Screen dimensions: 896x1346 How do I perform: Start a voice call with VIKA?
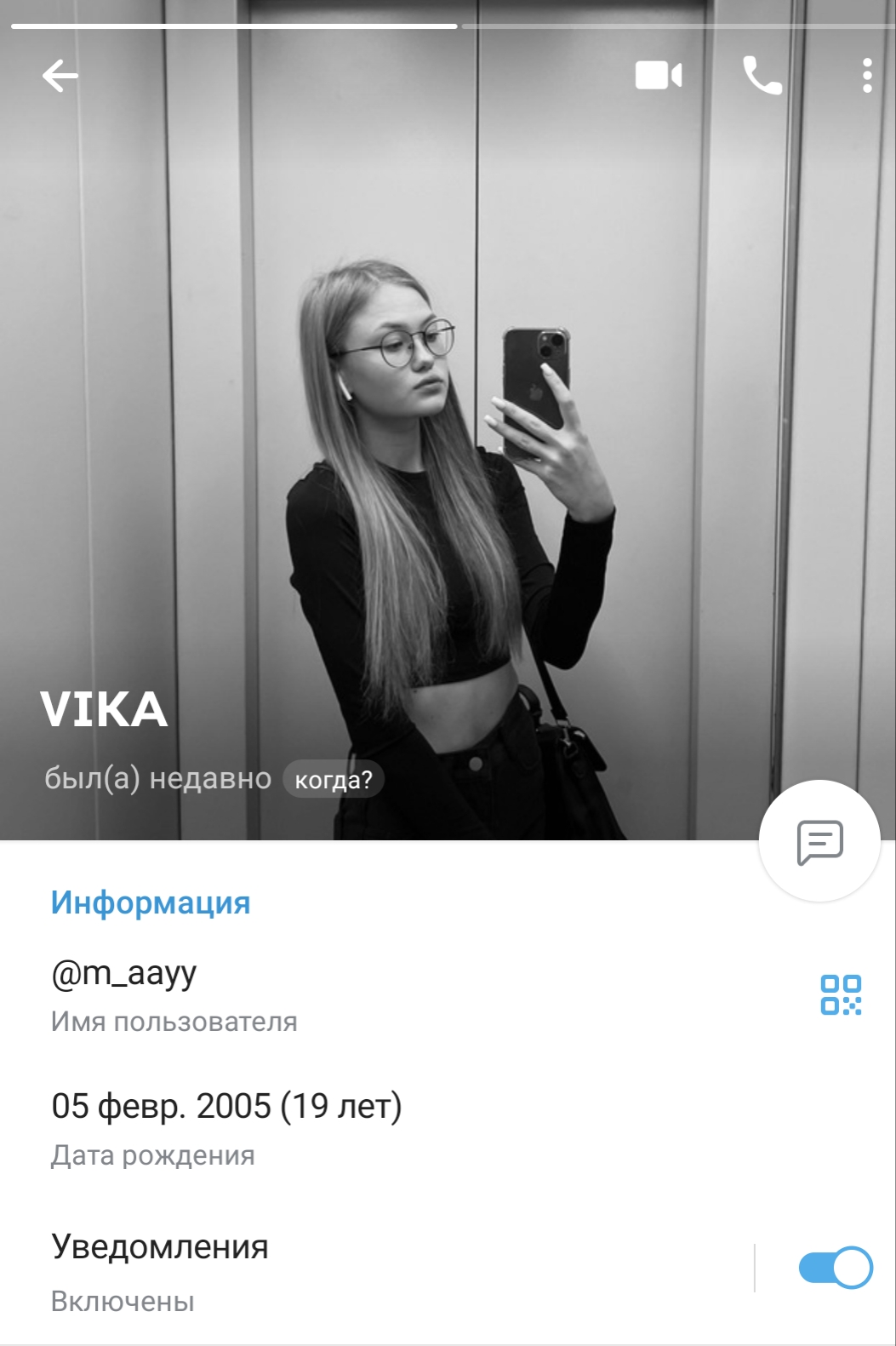tap(762, 76)
